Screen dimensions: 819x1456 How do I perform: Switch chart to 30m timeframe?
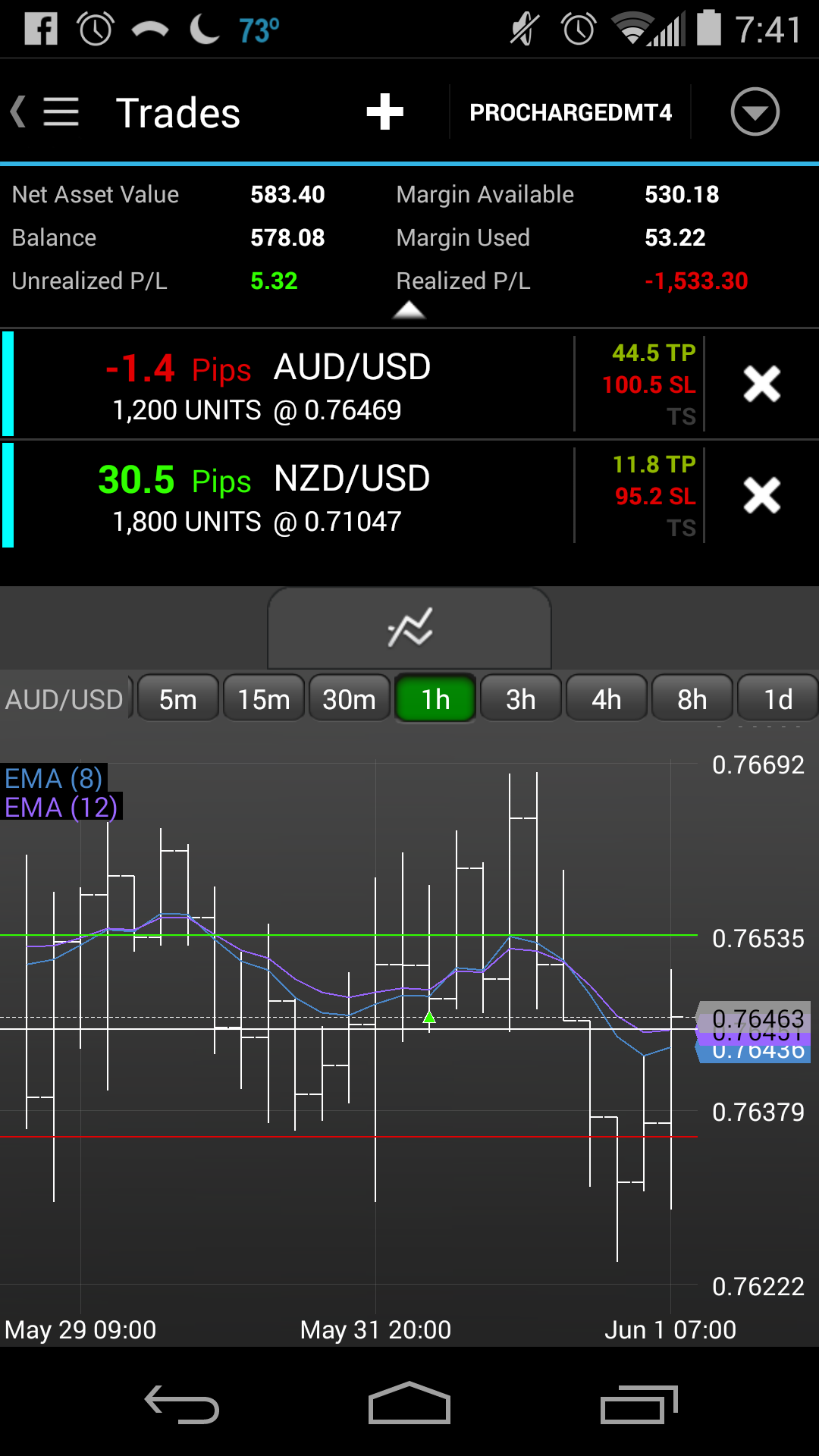(x=349, y=699)
